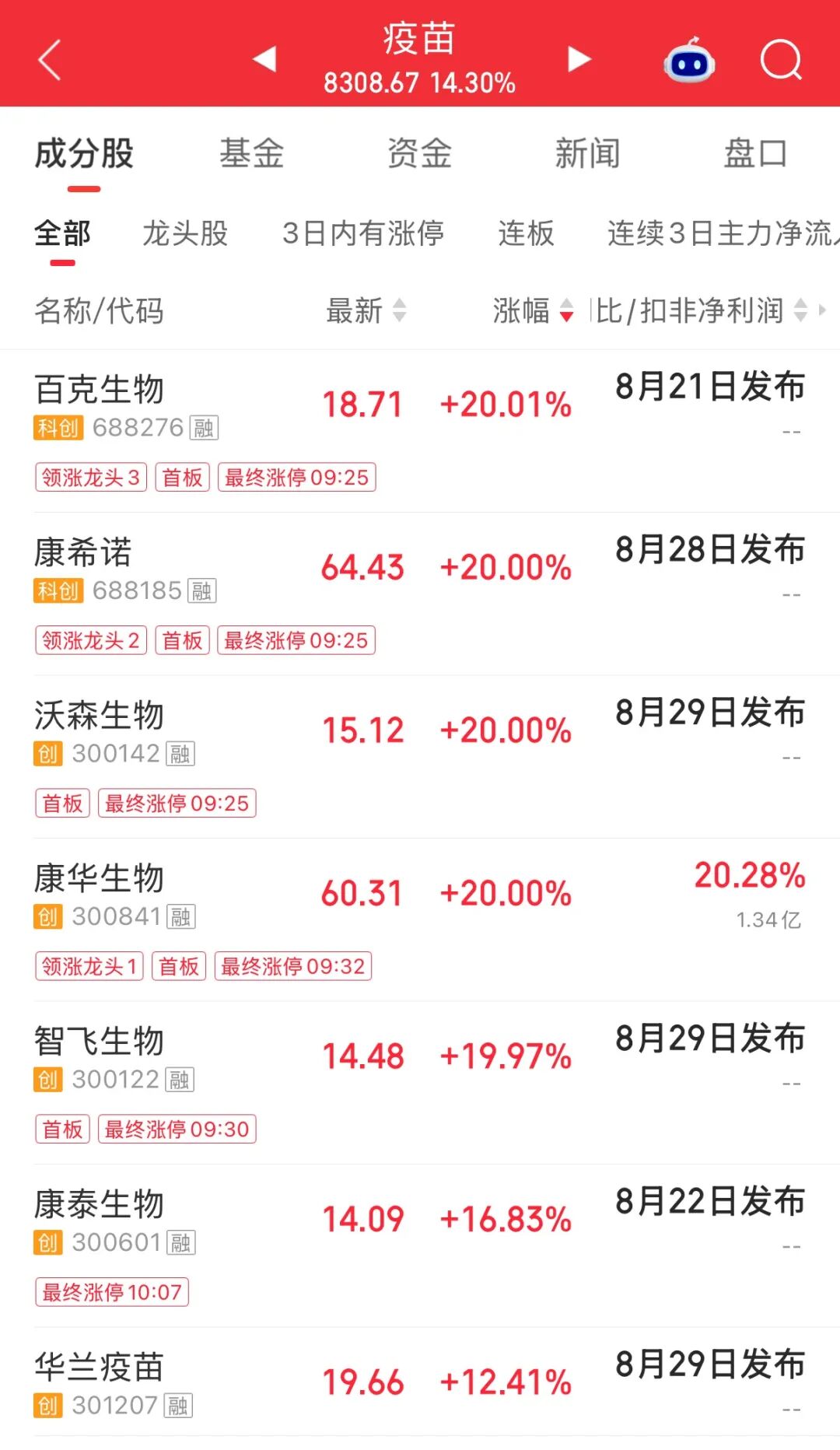Open the 康泰生物 stock row
Image resolution: width=840 pixels, height=1450 pixels.
(420, 1245)
